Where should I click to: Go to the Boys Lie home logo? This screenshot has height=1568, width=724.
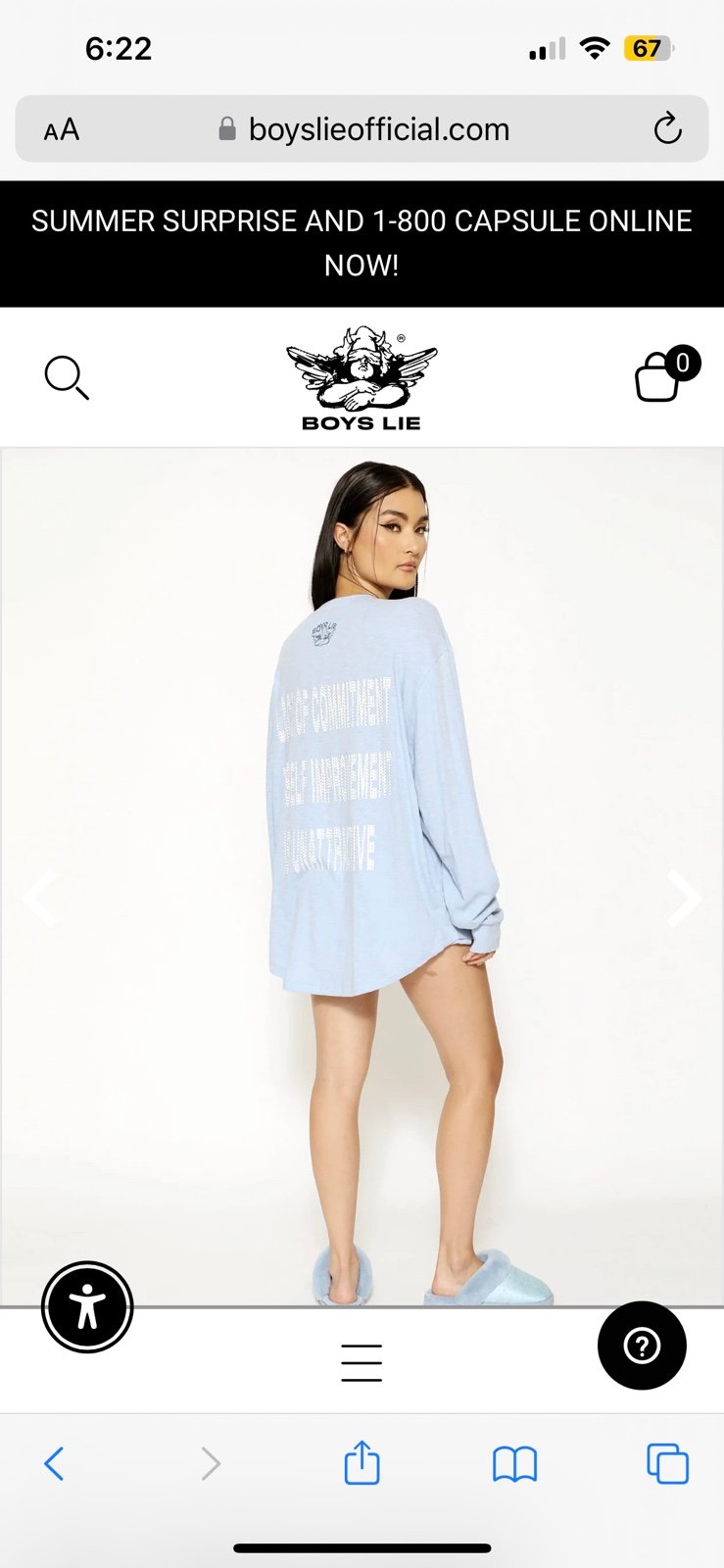tap(362, 378)
